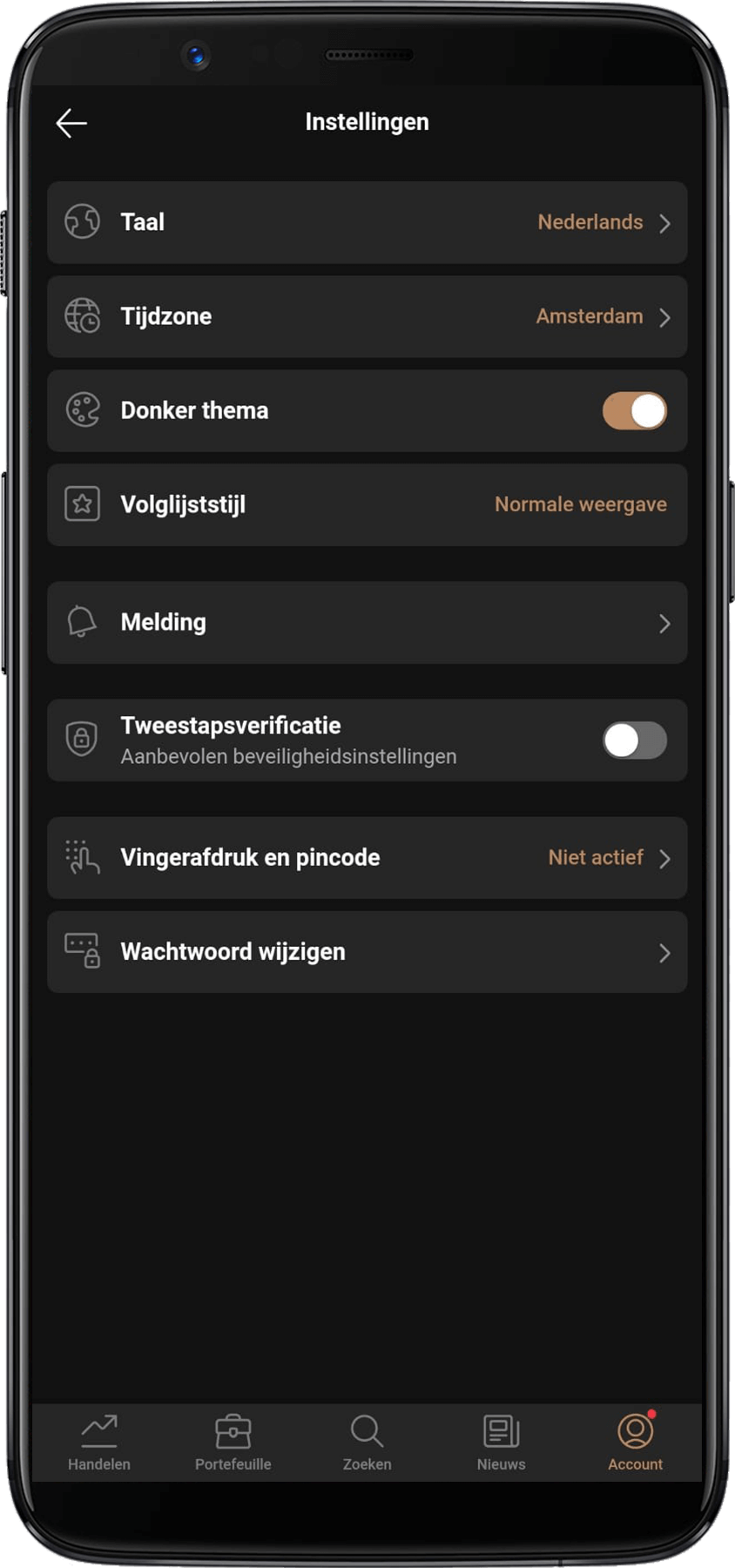The height and width of the screenshot is (1568, 735).
Task: Switch to the Handelen tab
Action: [x=99, y=1443]
